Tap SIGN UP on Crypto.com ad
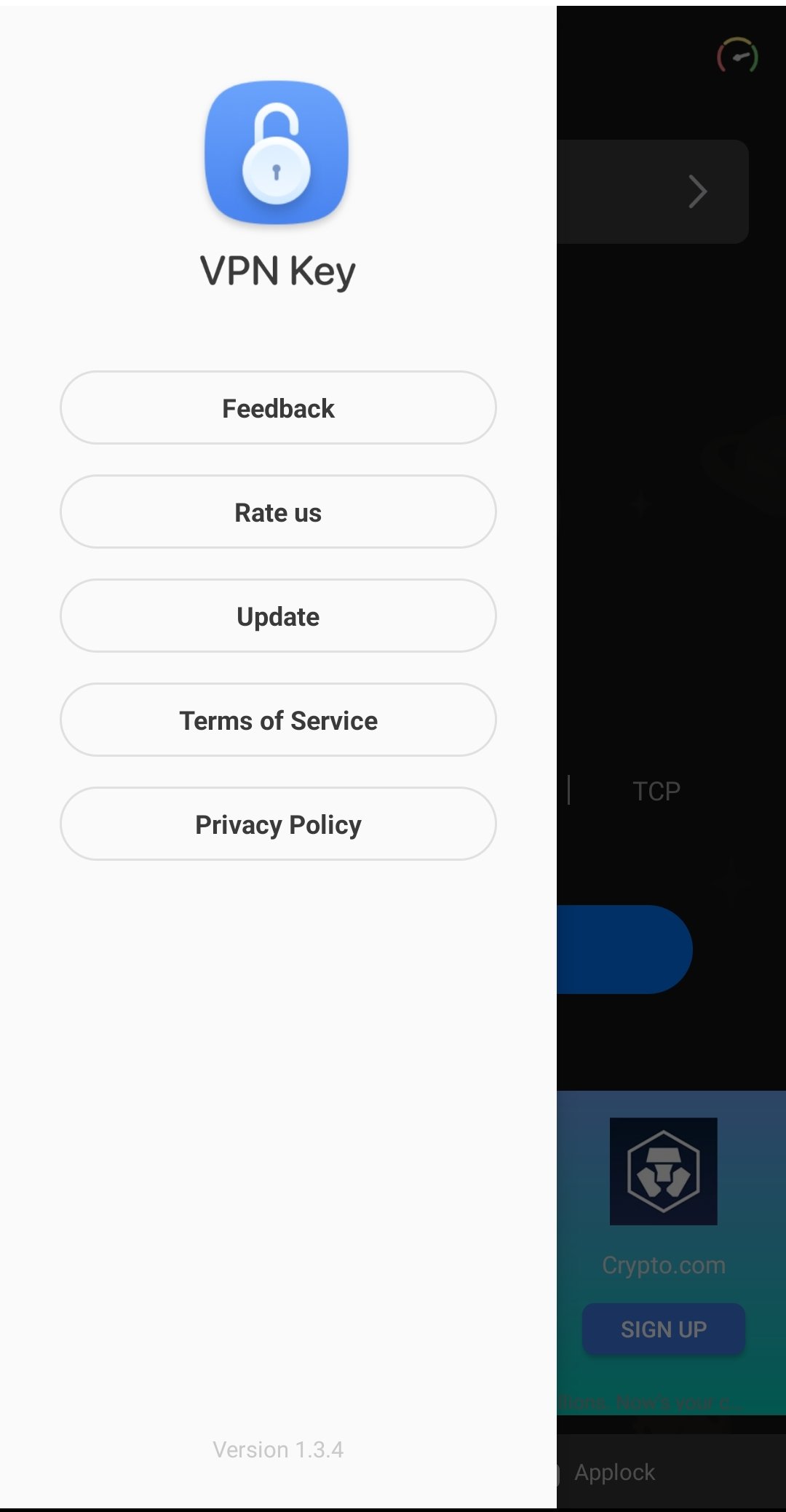The height and width of the screenshot is (1512, 786). tap(663, 1329)
